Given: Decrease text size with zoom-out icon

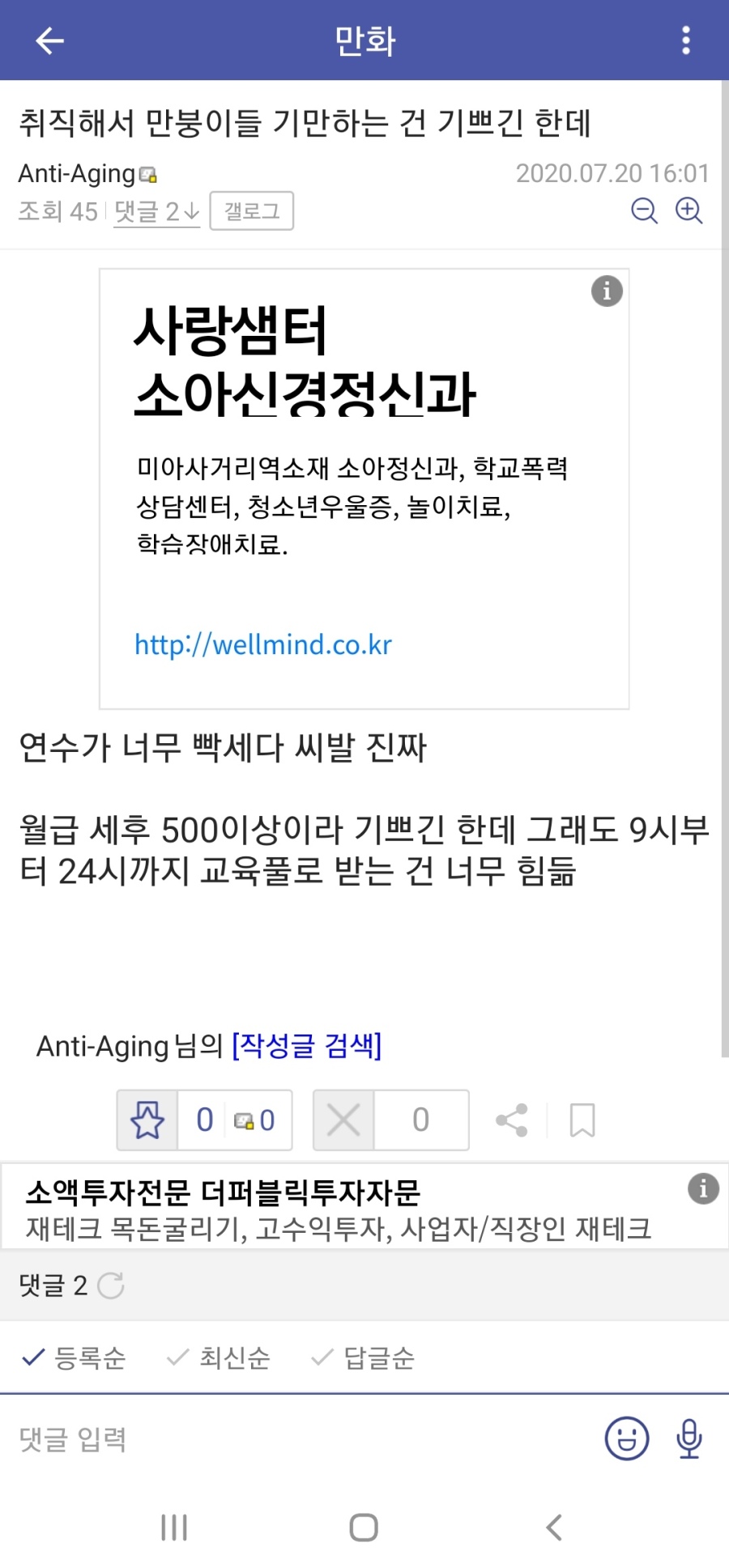Looking at the screenshot, I should 644,210.
